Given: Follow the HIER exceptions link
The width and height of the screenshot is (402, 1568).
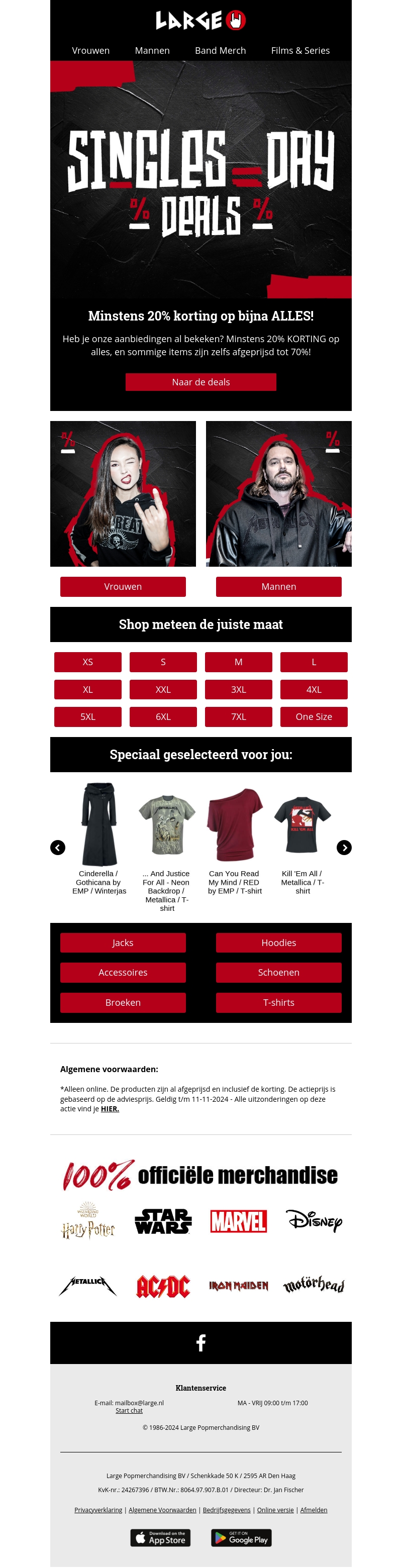Looking at the screenshot, I should (x=110, y=1108).
